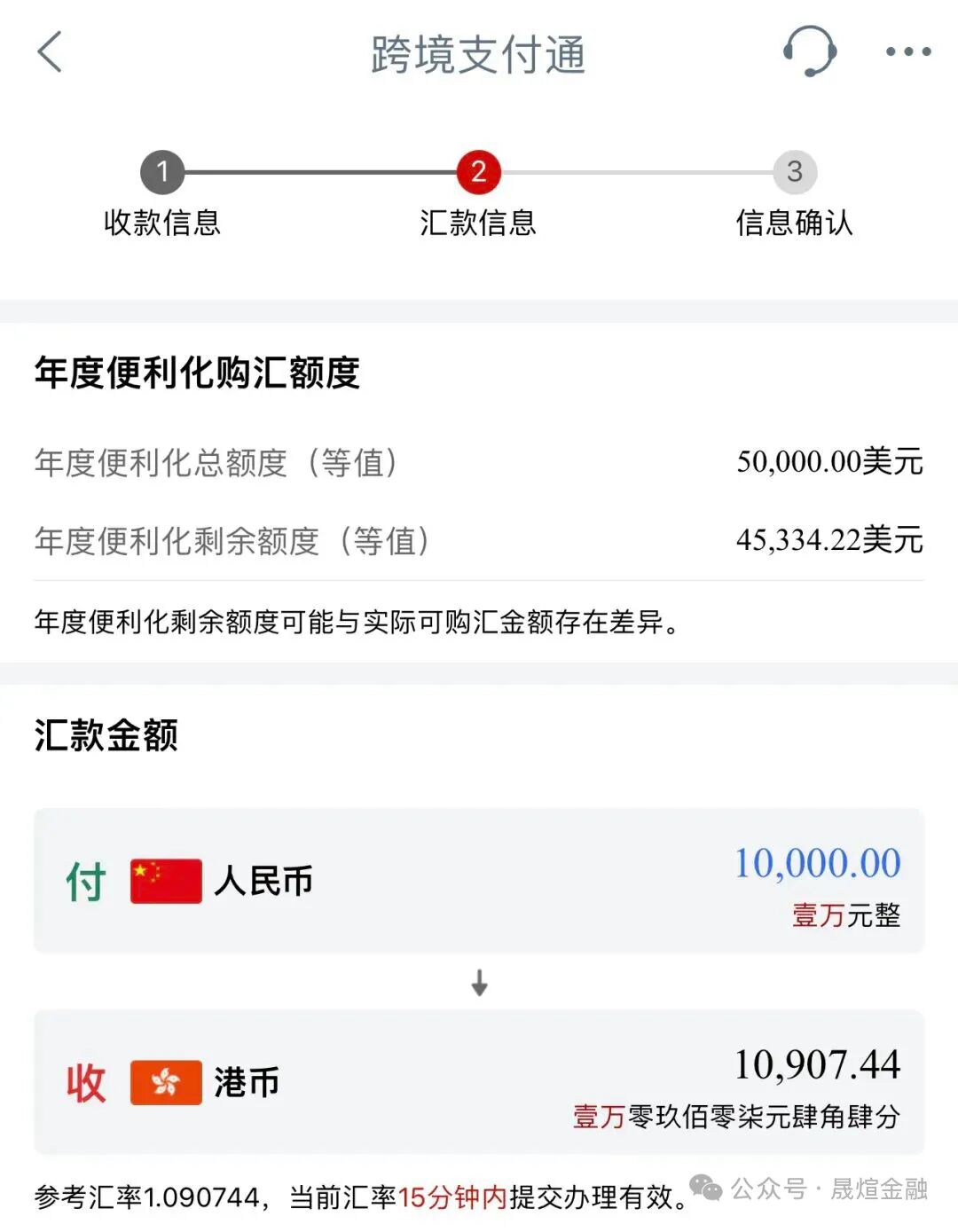
Task: Edit the 人民币 payment amount field
Action: point(817,864)
